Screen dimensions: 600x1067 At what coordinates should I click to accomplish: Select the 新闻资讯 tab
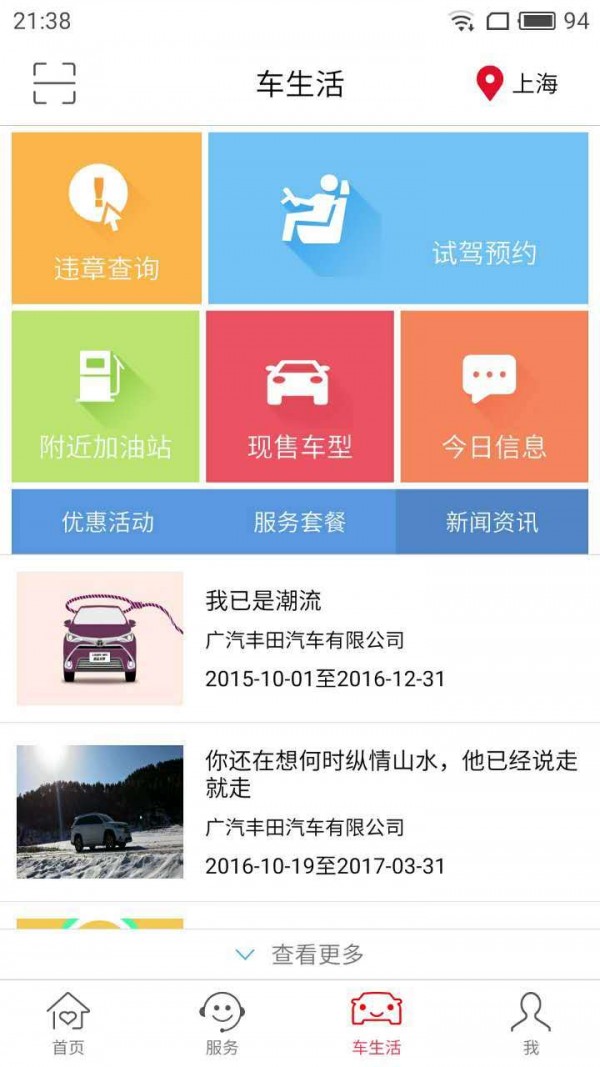tap(492, 522)
